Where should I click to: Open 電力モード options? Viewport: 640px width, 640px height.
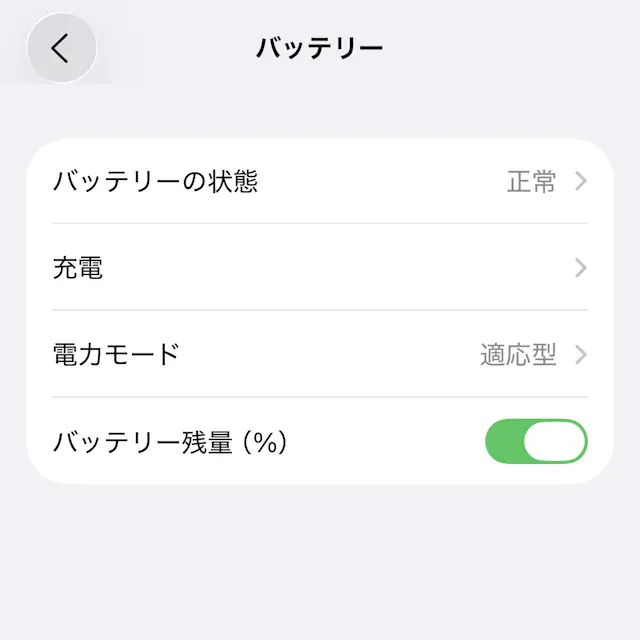pos(320,354)
